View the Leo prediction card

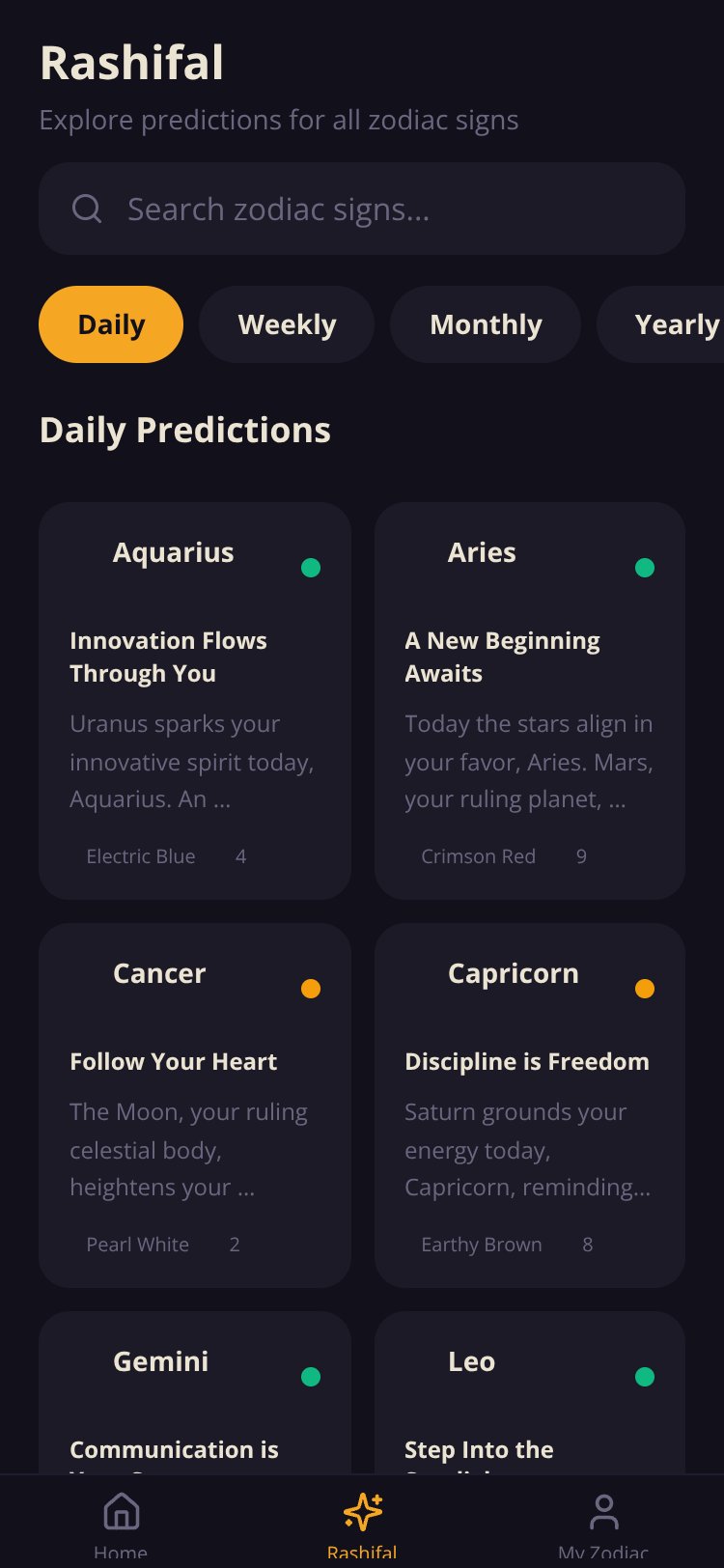(530, 1392)
